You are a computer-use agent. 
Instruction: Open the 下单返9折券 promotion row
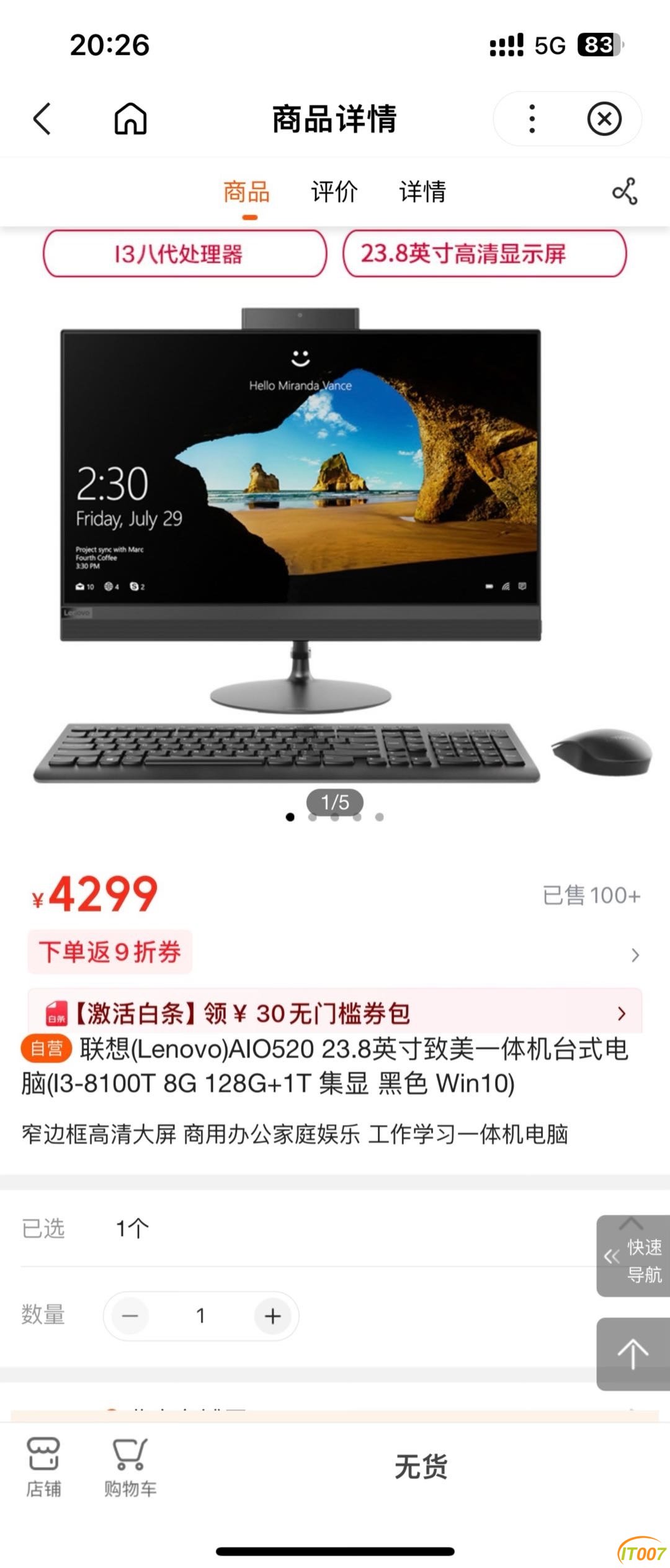coord(335,952)
